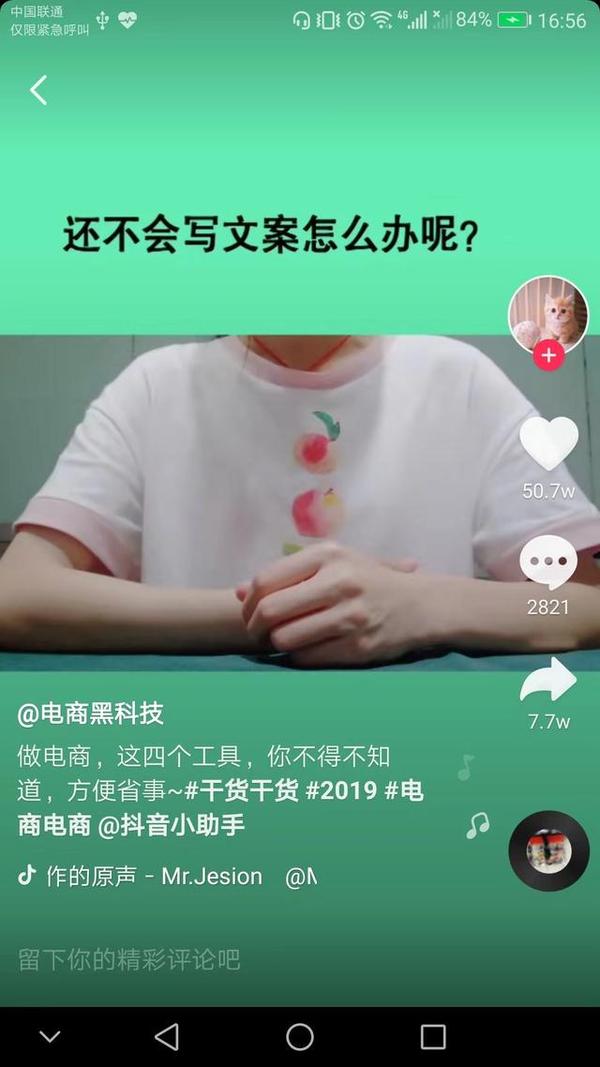Share this video via the arrow icon
Viewport: 600px width, 1067px height.
tap(548, 682)
